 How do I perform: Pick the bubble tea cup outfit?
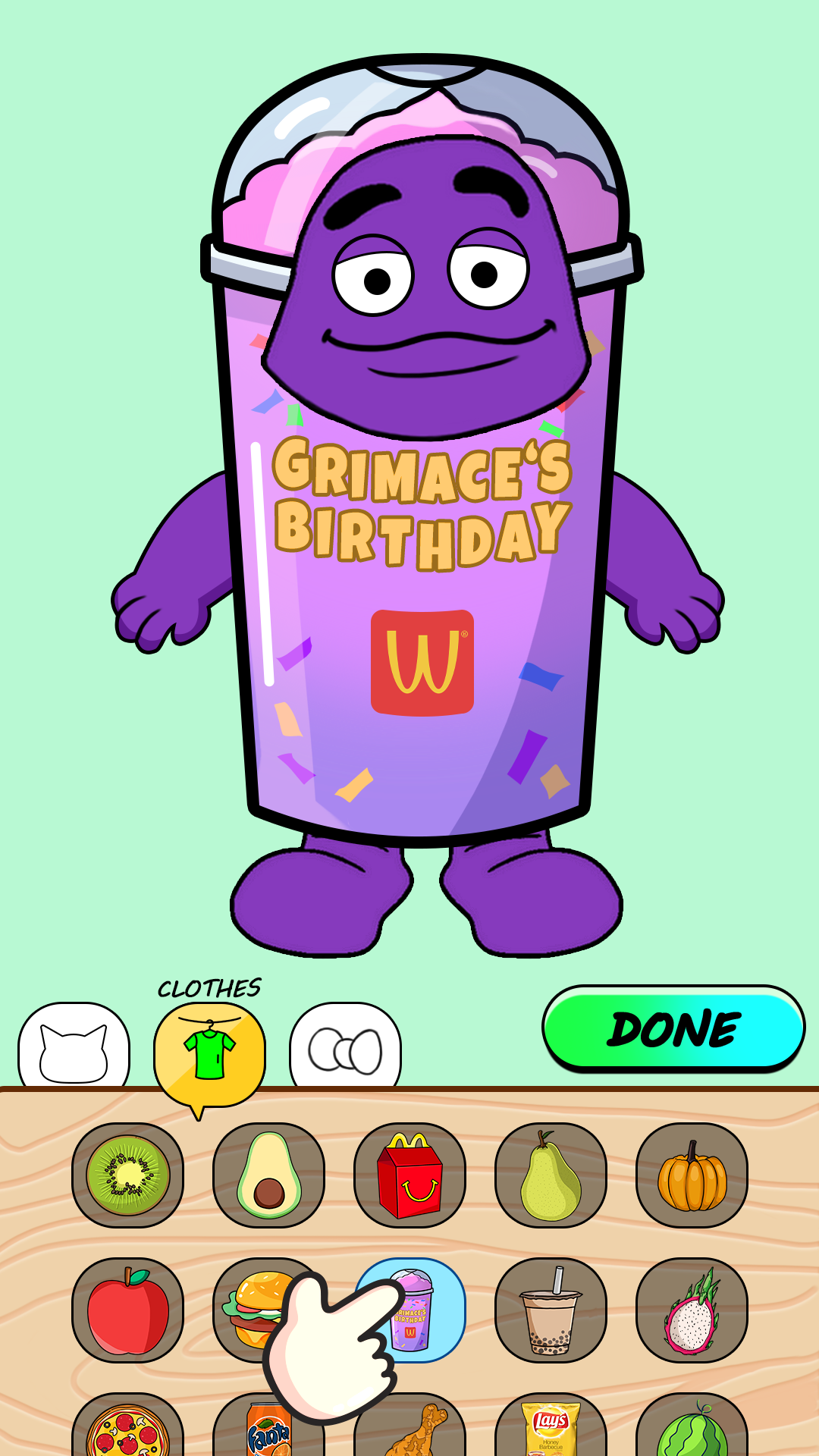pos(551,1310)
